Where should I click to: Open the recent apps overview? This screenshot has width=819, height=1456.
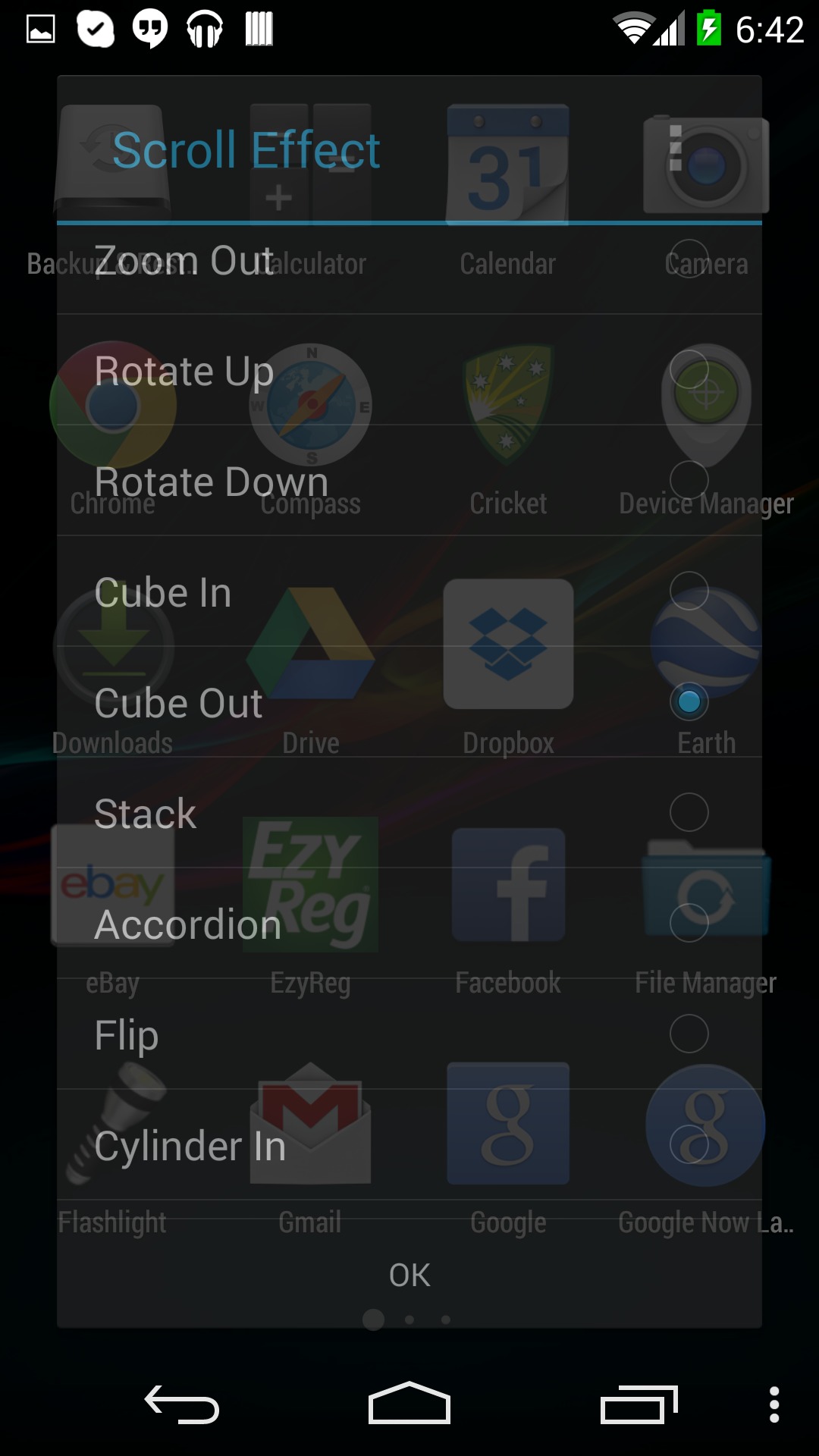pos(639,1405)
